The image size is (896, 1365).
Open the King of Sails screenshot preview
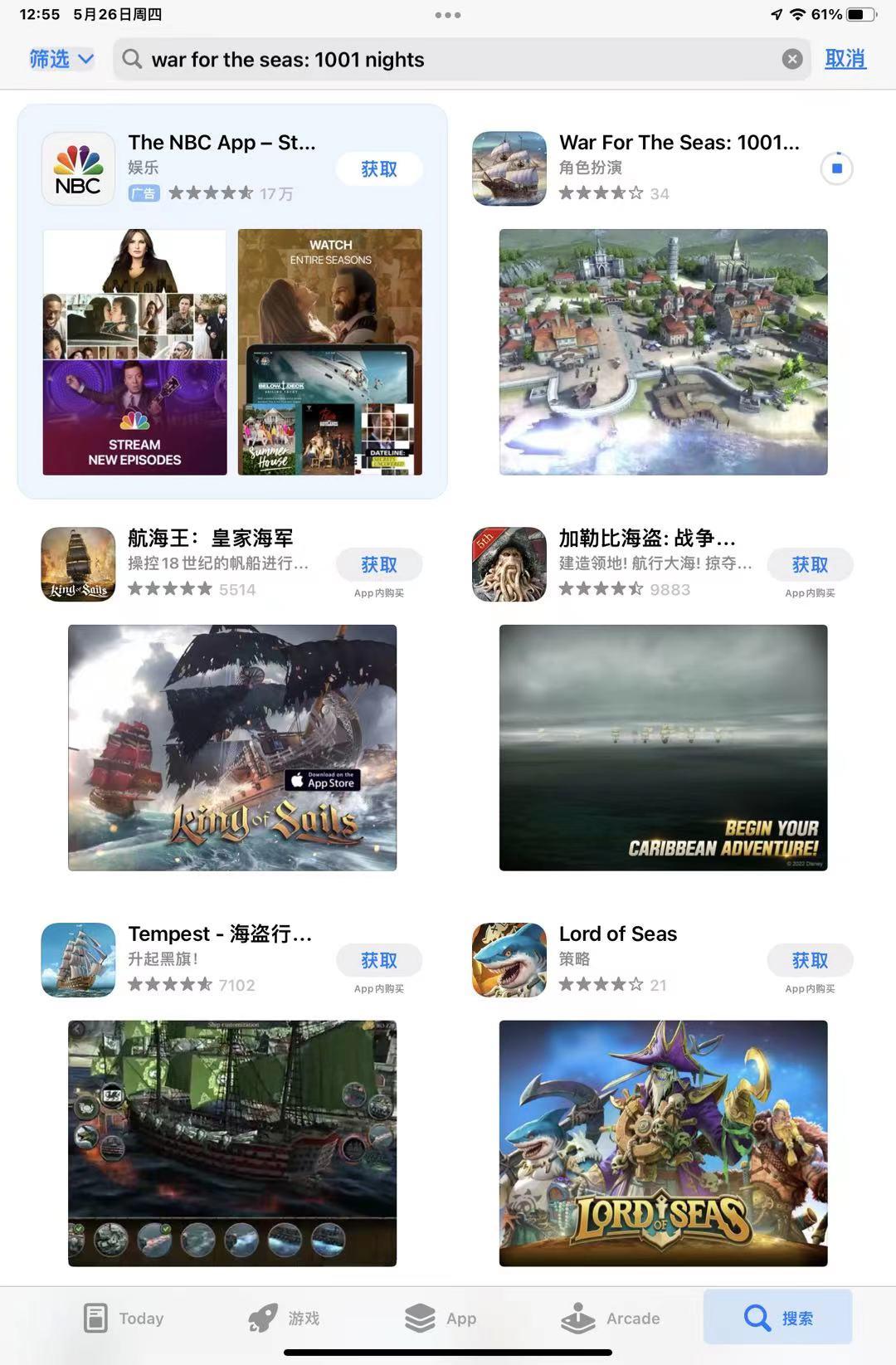pos(232,748)
